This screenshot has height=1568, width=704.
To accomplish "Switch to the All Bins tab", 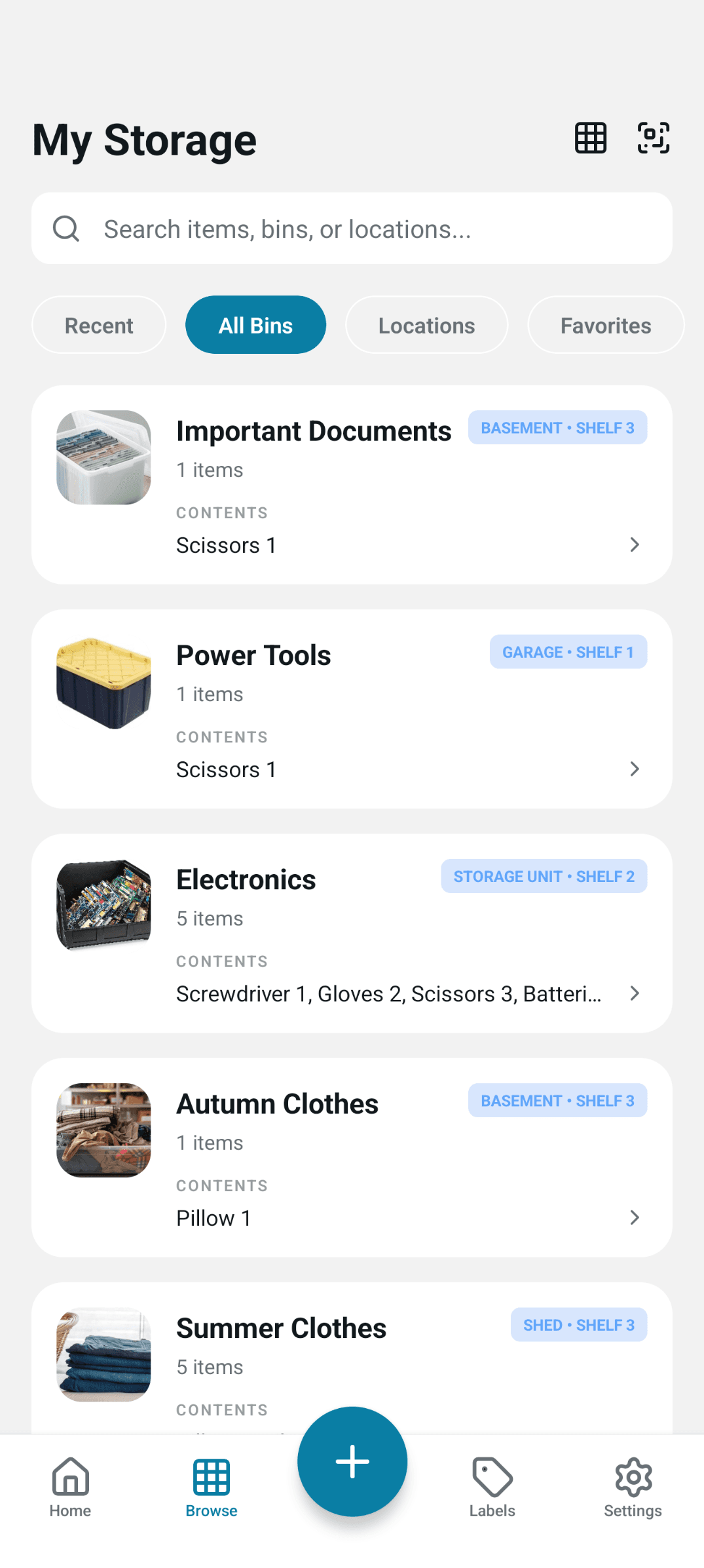I will click(255, 324).
